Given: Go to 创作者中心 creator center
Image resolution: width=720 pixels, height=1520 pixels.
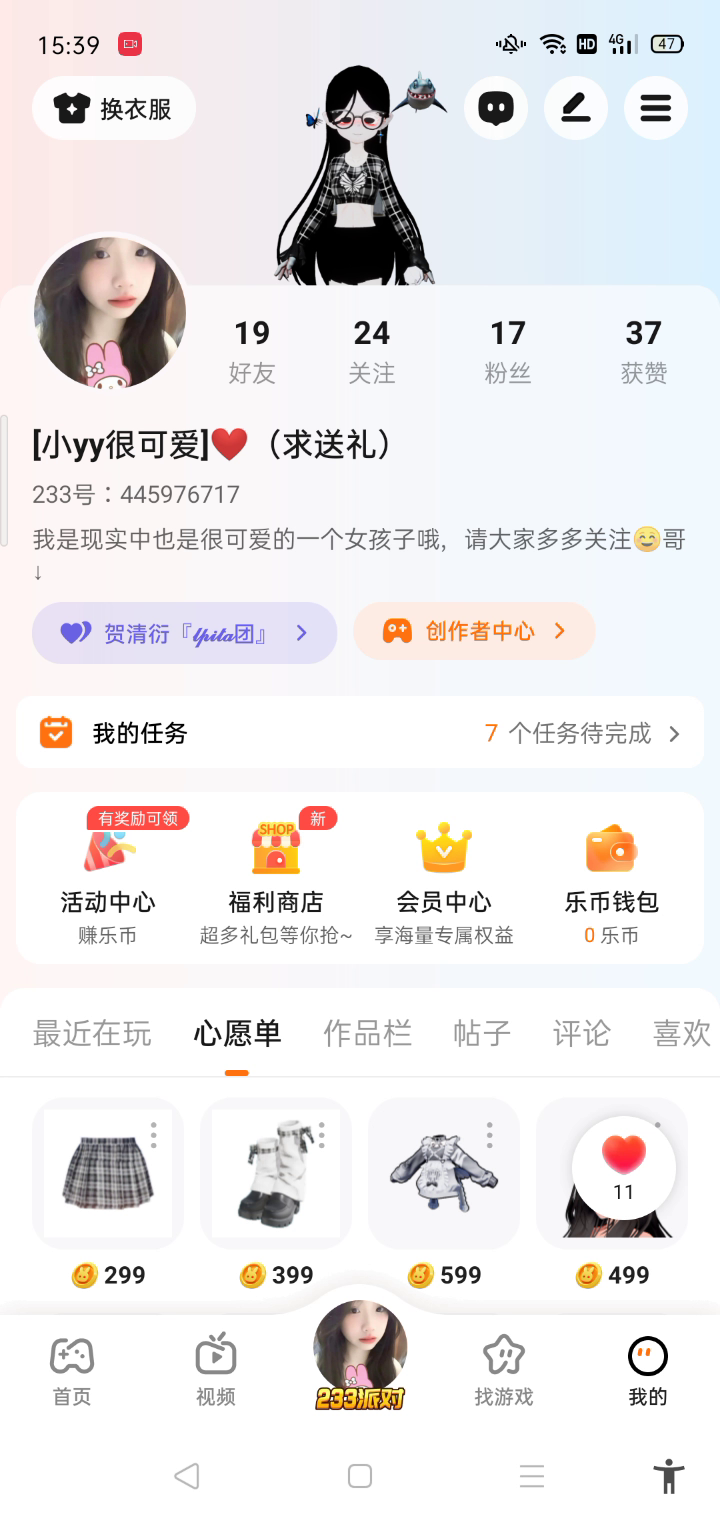Looking at the screenshot, I should (x=474, y=631).
